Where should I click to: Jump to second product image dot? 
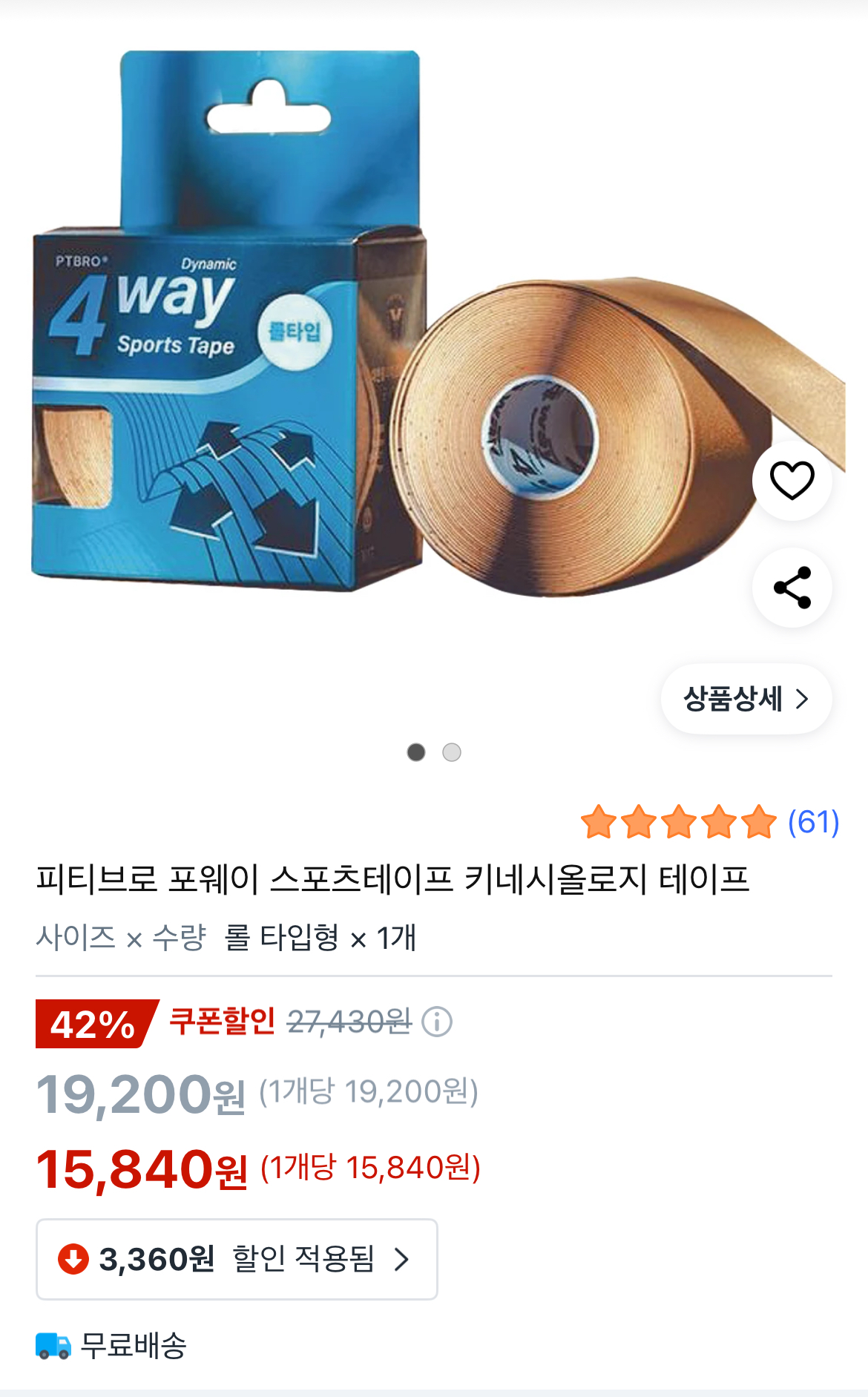[x=452, y=752]
